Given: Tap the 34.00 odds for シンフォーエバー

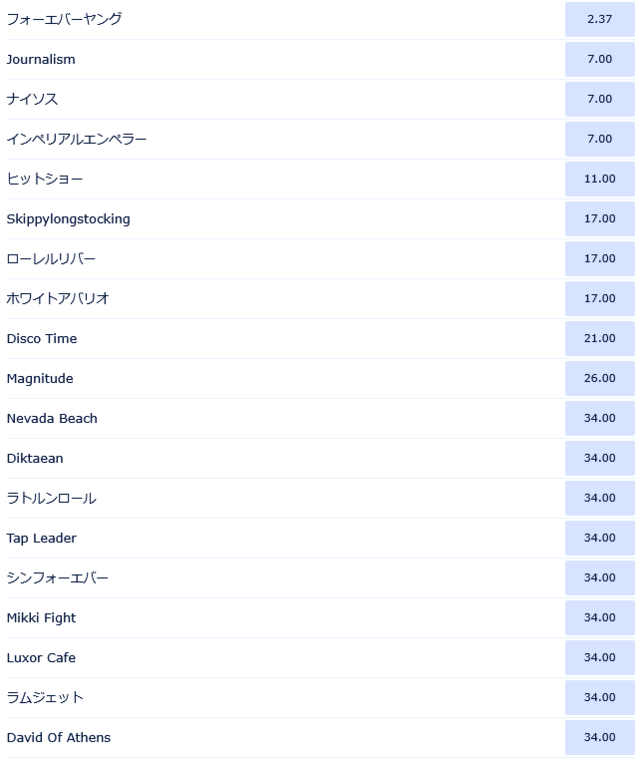Looking at the screenshot, I should tap(600, 578).
